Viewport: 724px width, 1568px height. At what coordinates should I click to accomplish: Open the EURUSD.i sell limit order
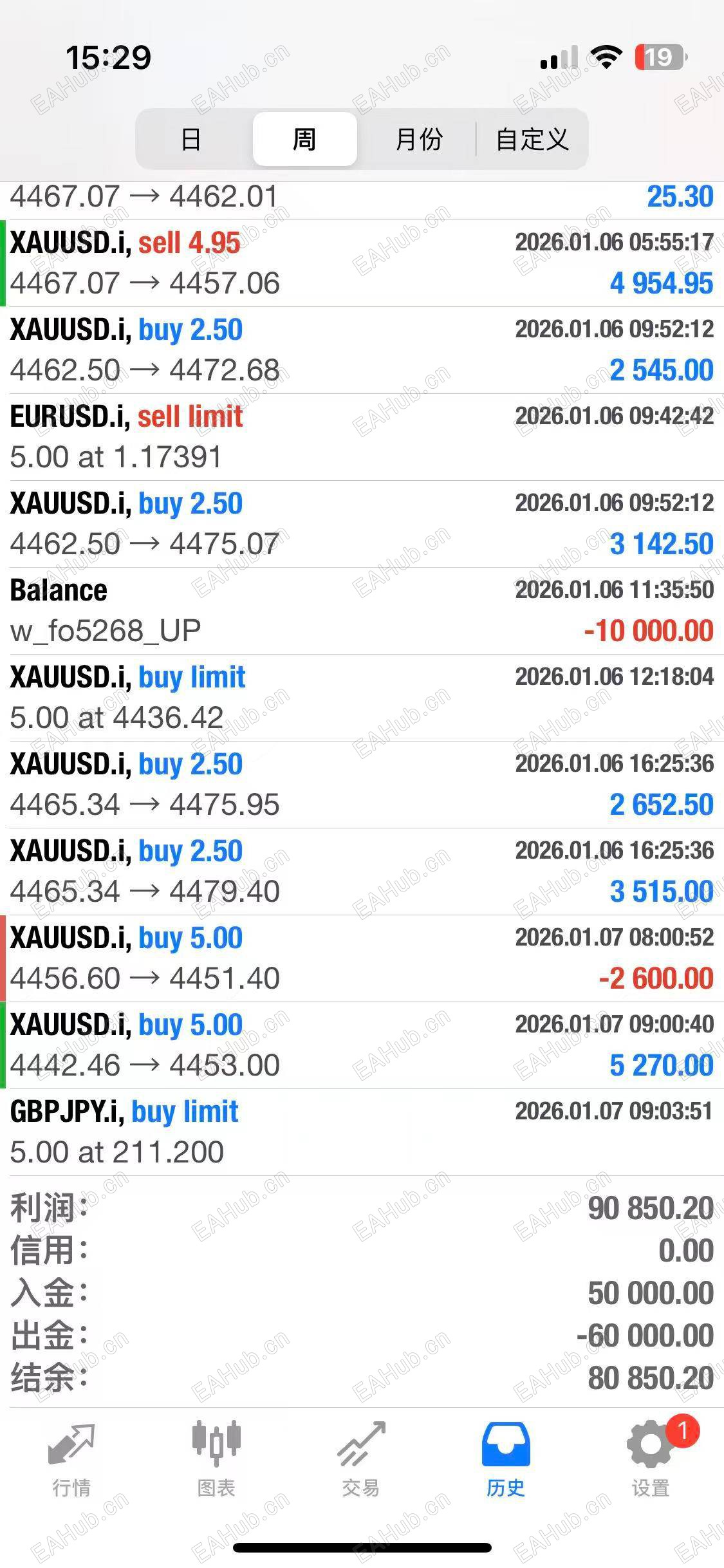pyautogui.click(x=362, y=437)
